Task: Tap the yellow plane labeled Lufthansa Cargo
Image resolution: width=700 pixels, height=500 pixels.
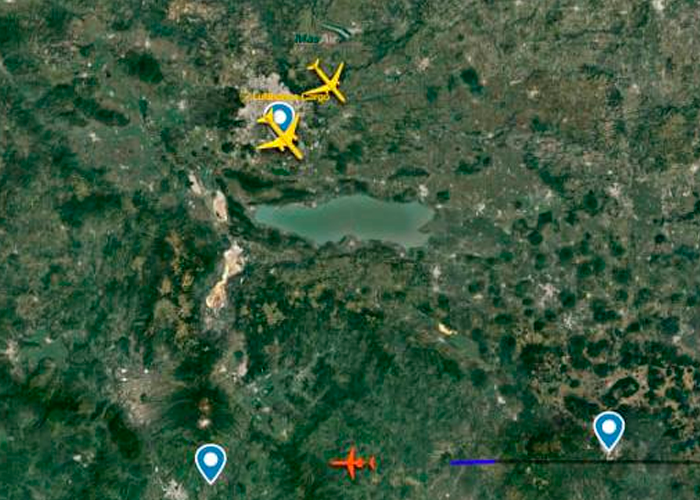Action: [327, 81]
